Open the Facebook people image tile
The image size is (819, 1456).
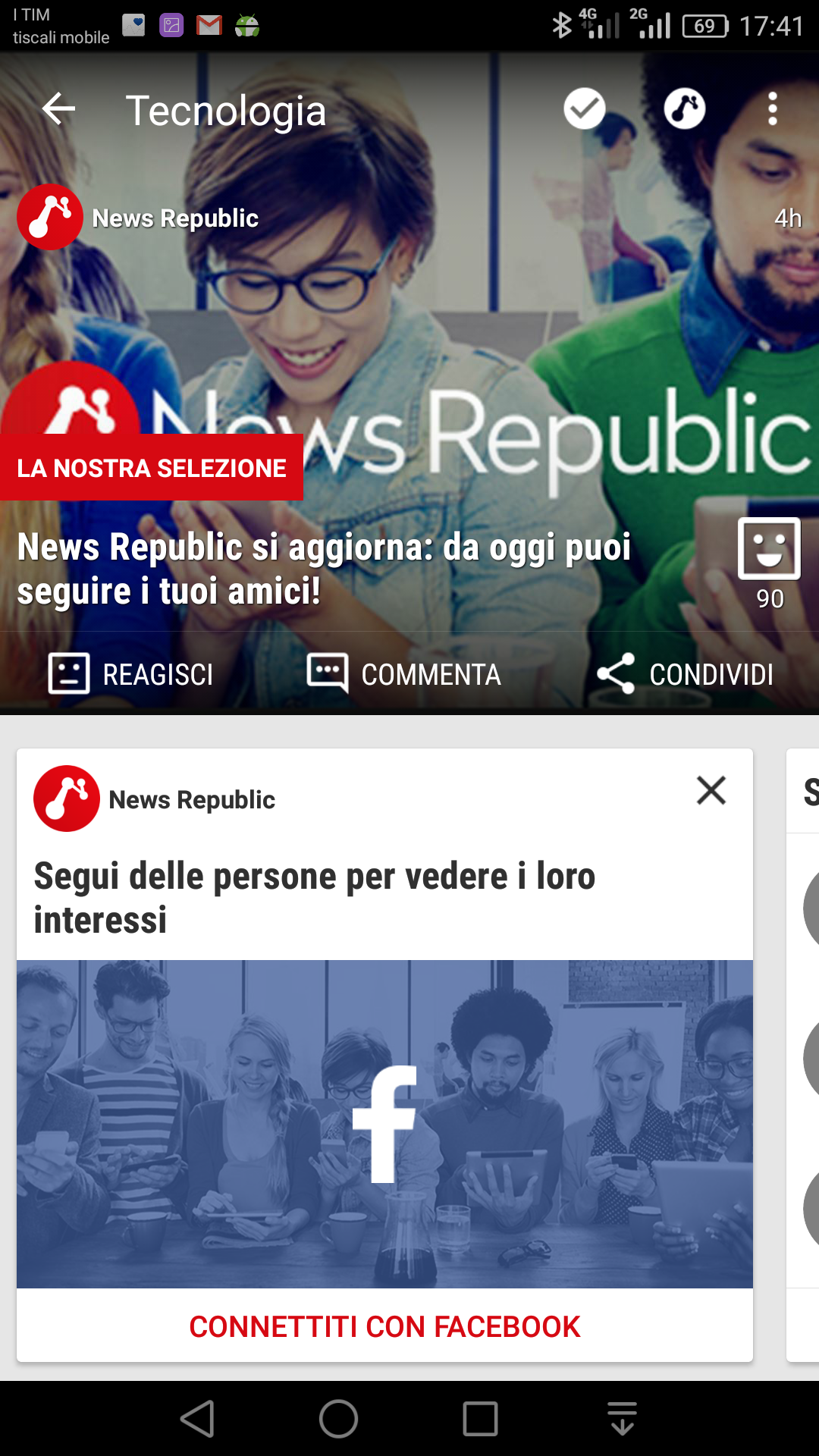[384, 1124]
